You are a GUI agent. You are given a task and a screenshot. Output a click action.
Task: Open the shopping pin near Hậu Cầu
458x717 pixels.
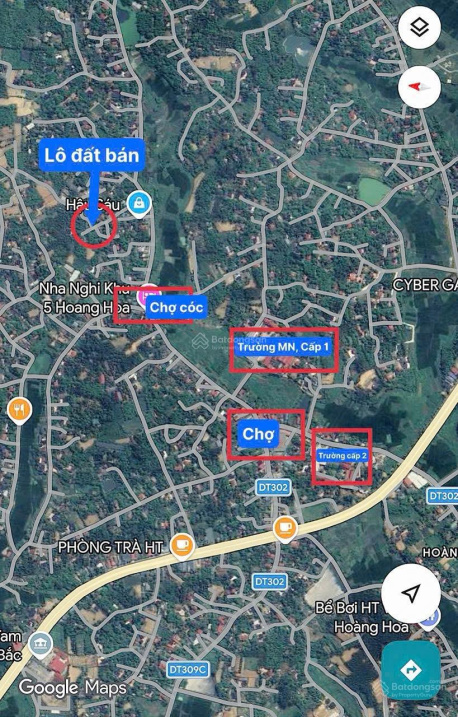139,204
